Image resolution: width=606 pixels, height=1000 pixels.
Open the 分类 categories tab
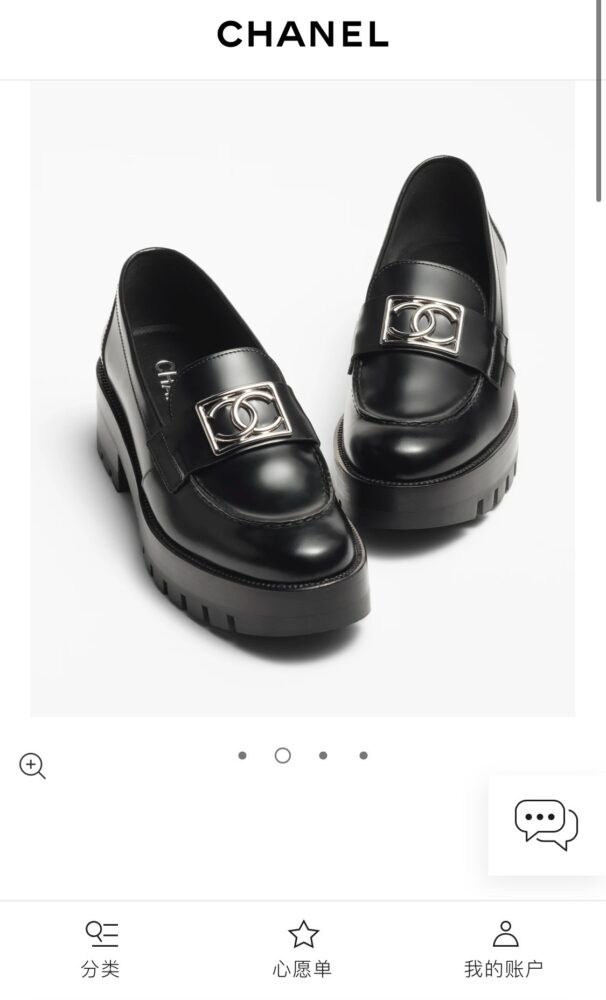pyautogui.click(x=101, y=950)
